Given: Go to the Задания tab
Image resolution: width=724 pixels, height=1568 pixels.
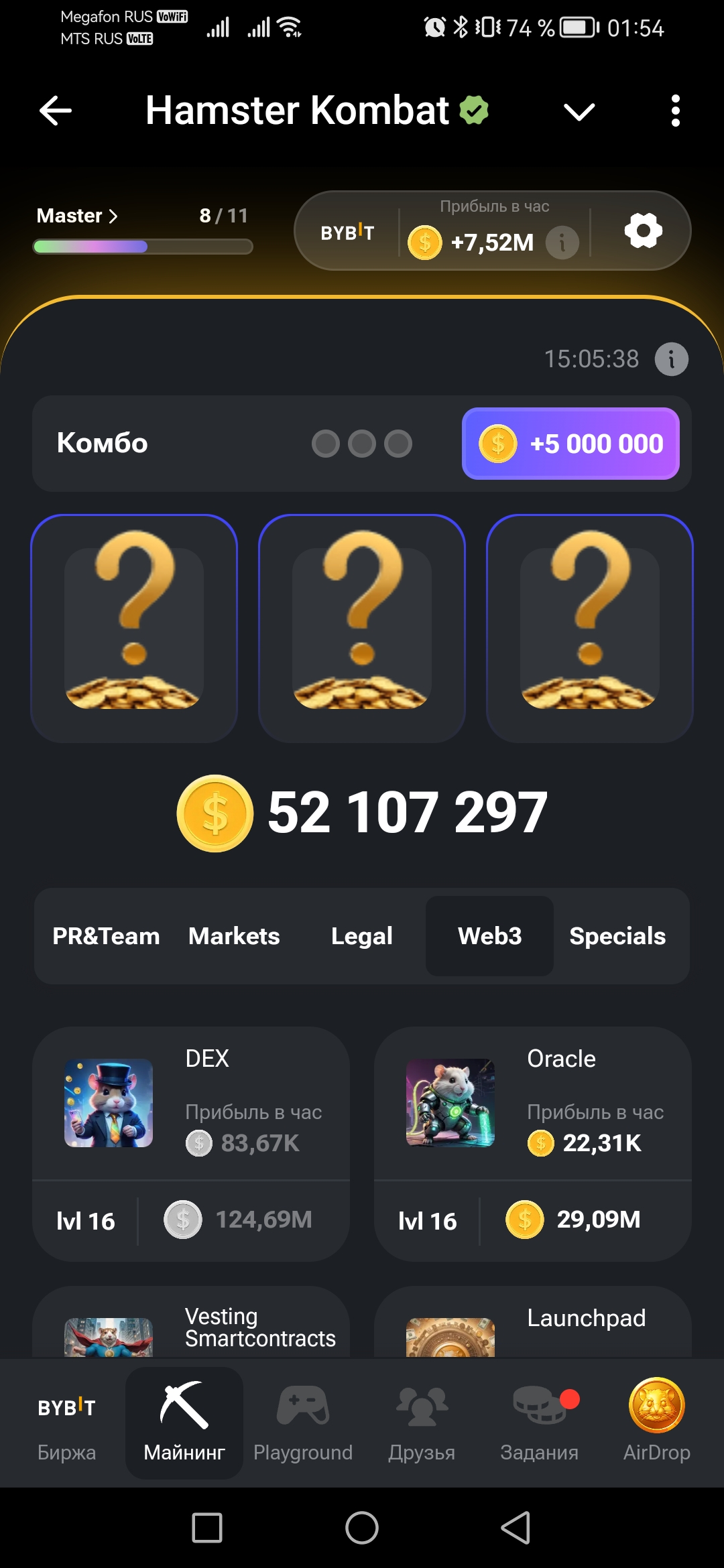Looking at the screenshot, I should 540,1423.
